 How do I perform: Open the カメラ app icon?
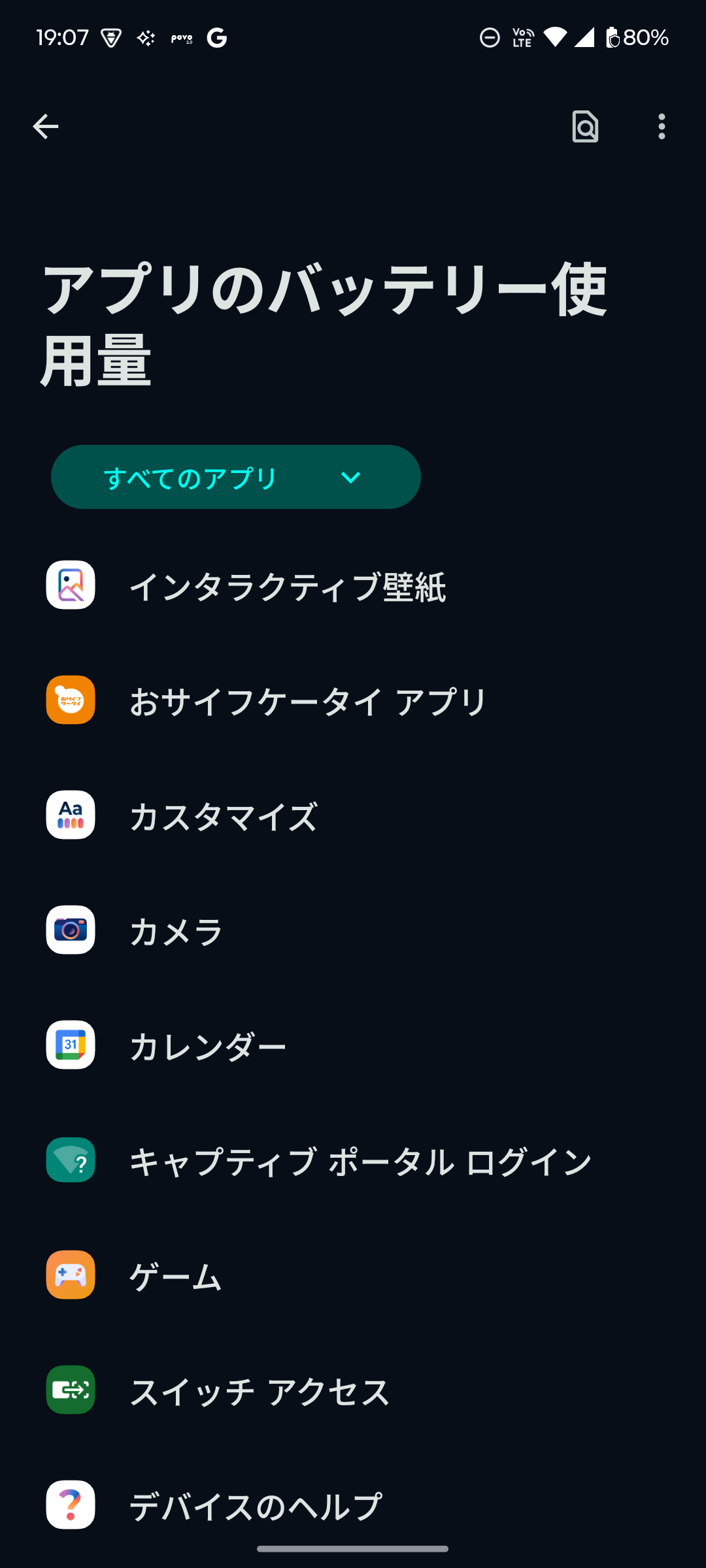70,930
